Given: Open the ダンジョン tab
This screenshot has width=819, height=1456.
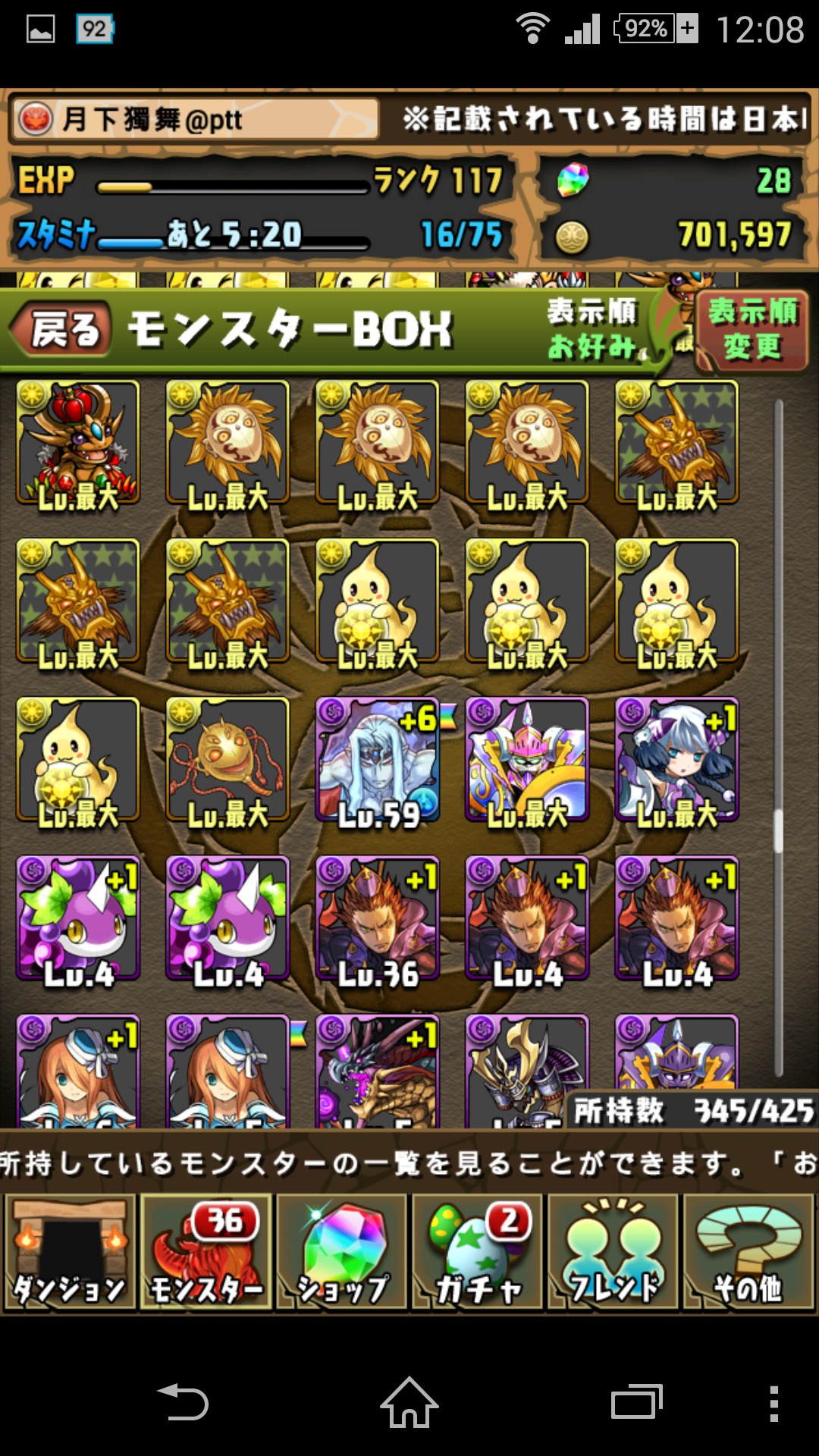Looking at the screenshot, I should coord(70,1252).
